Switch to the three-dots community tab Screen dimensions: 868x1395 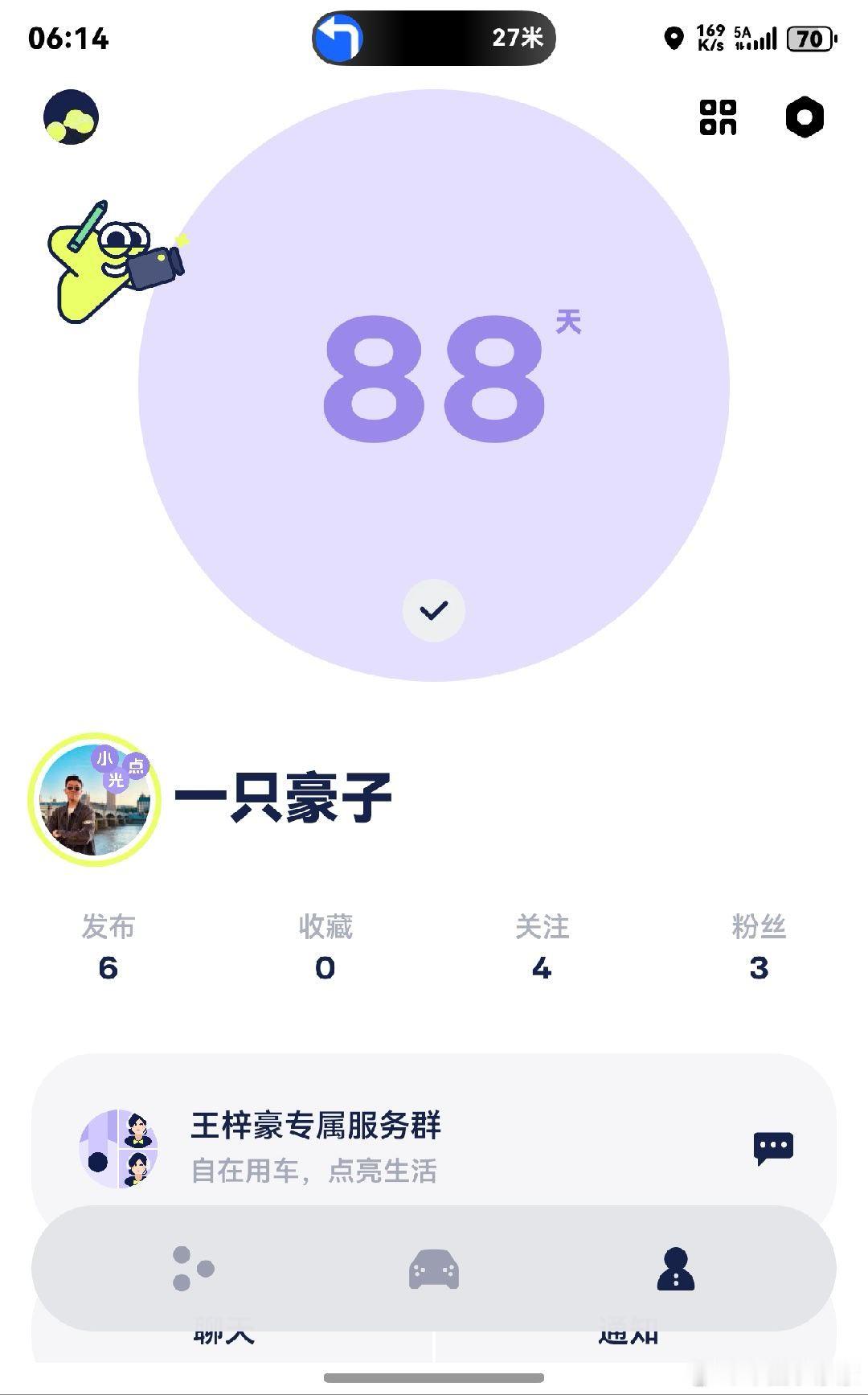193,1269
